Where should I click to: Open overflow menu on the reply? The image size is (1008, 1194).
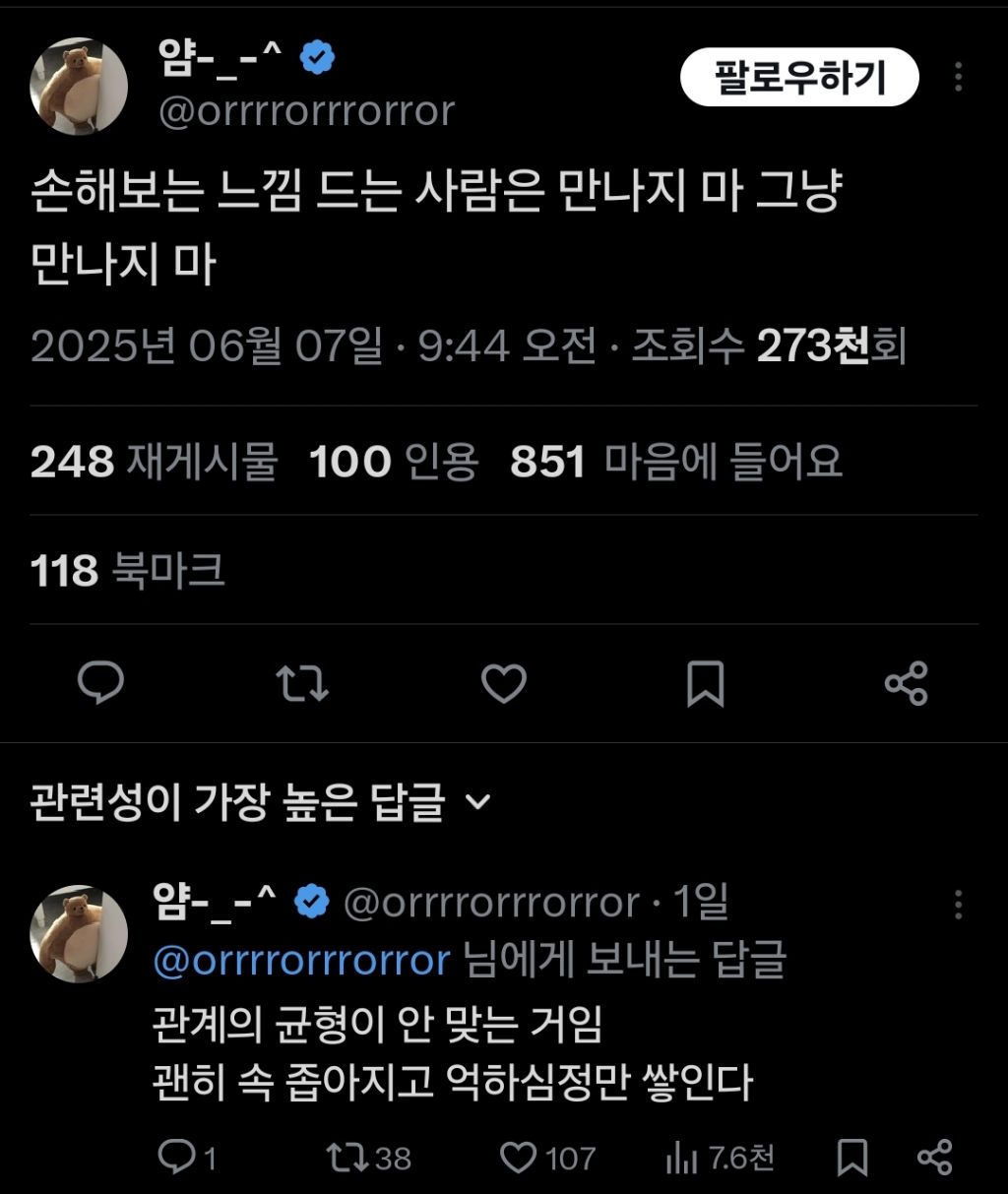tap(958, 906)
